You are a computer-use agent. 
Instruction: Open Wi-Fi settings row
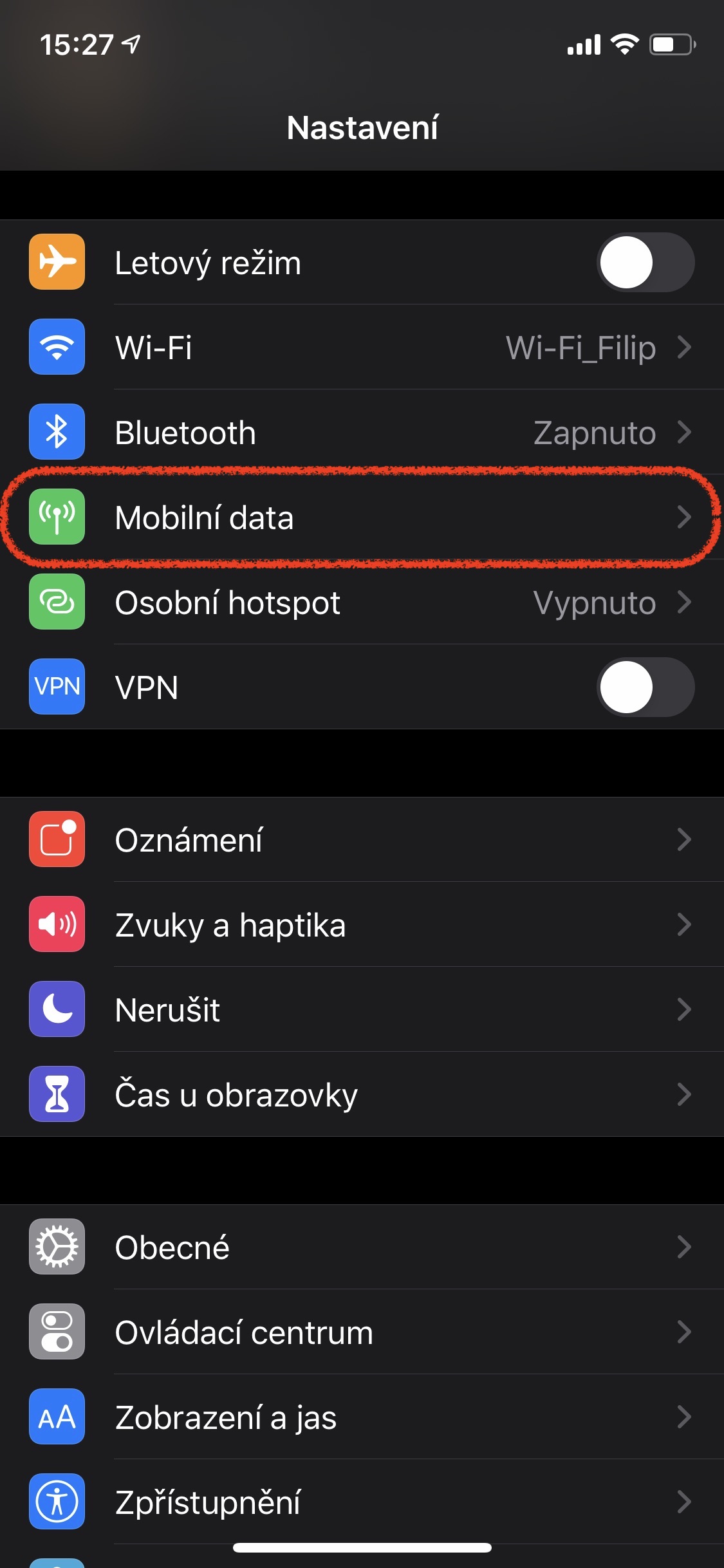click(362, 348)
